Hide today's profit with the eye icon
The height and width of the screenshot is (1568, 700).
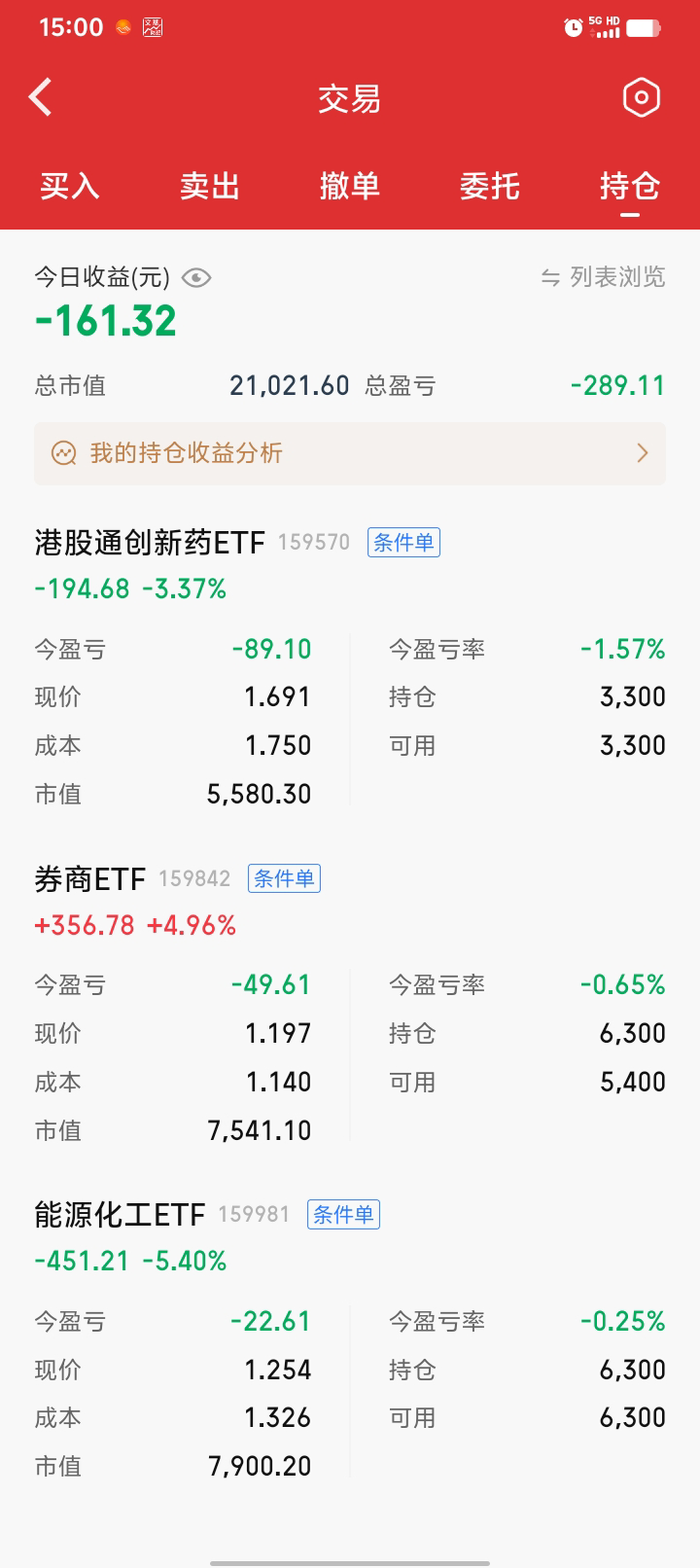[x=196, y=278]
